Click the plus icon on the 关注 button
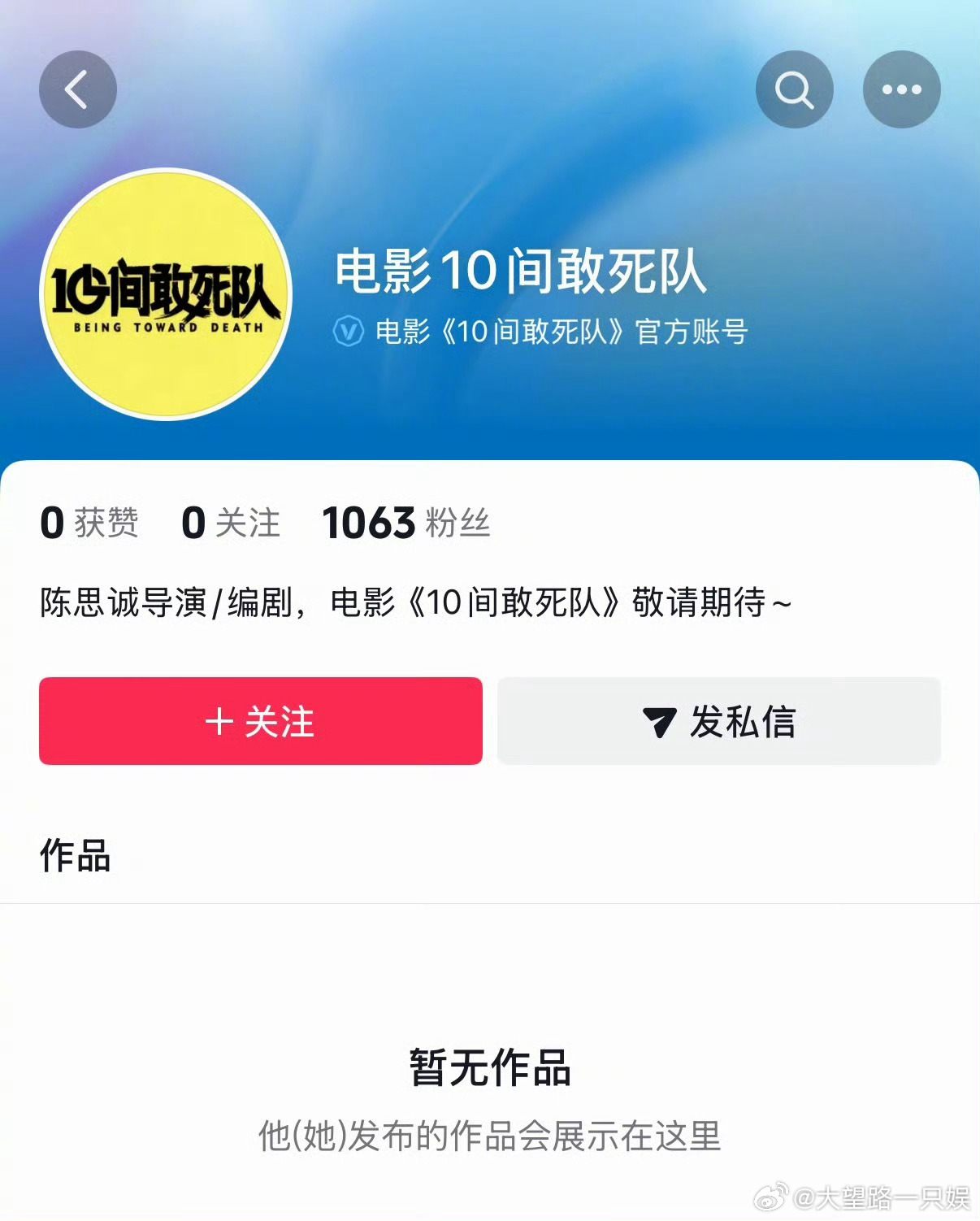The width and height of the screenshot is (980, 1221). tap(219, 720)
